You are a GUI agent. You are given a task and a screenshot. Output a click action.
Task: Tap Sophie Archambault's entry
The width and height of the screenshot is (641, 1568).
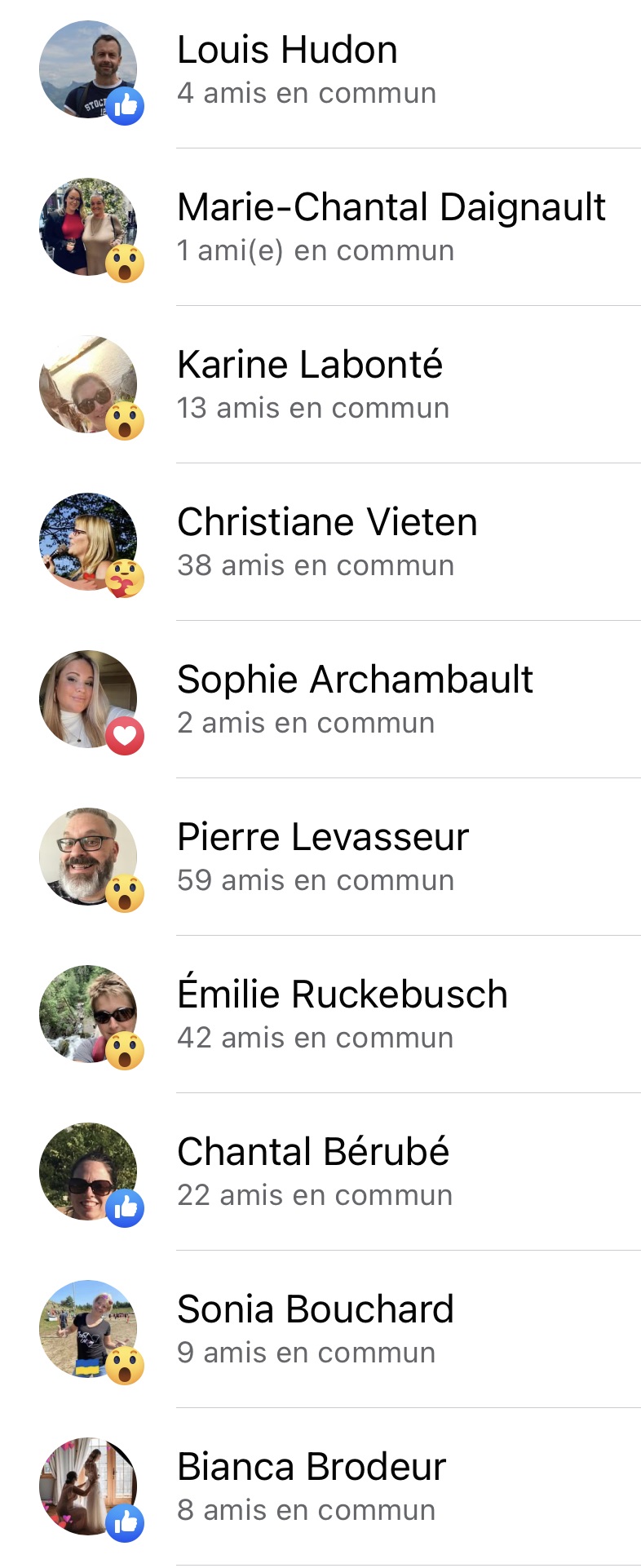click(x=355, y=680)
